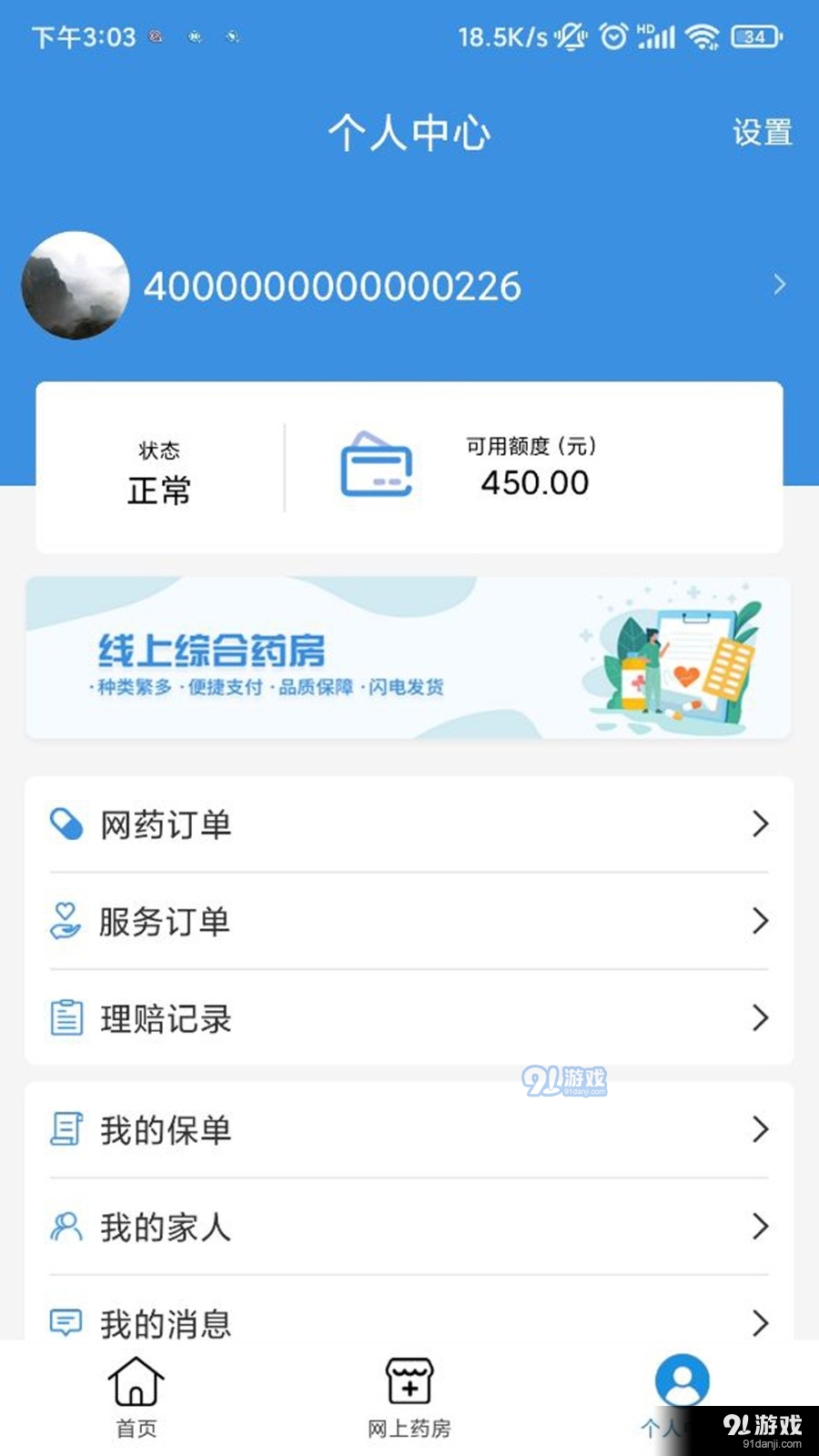
Task: Tap the 个人中心 profile icon
Action: point(681,1379)
